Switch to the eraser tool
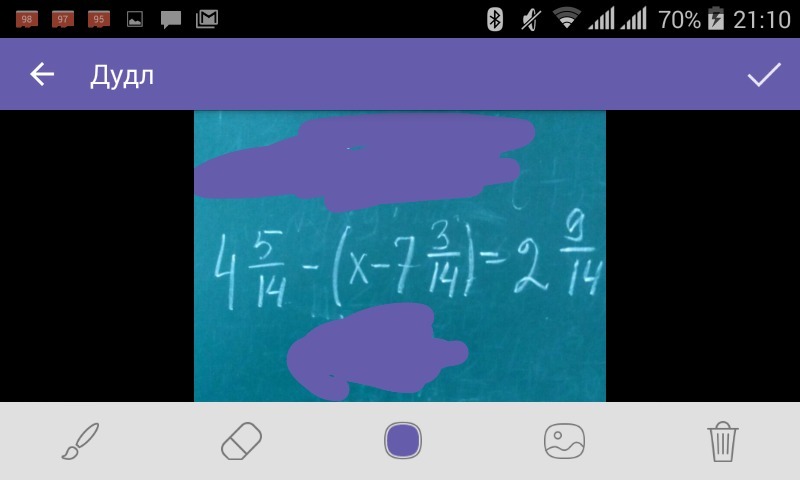Screen dimensions: 800x480 [x=241, y=441]
